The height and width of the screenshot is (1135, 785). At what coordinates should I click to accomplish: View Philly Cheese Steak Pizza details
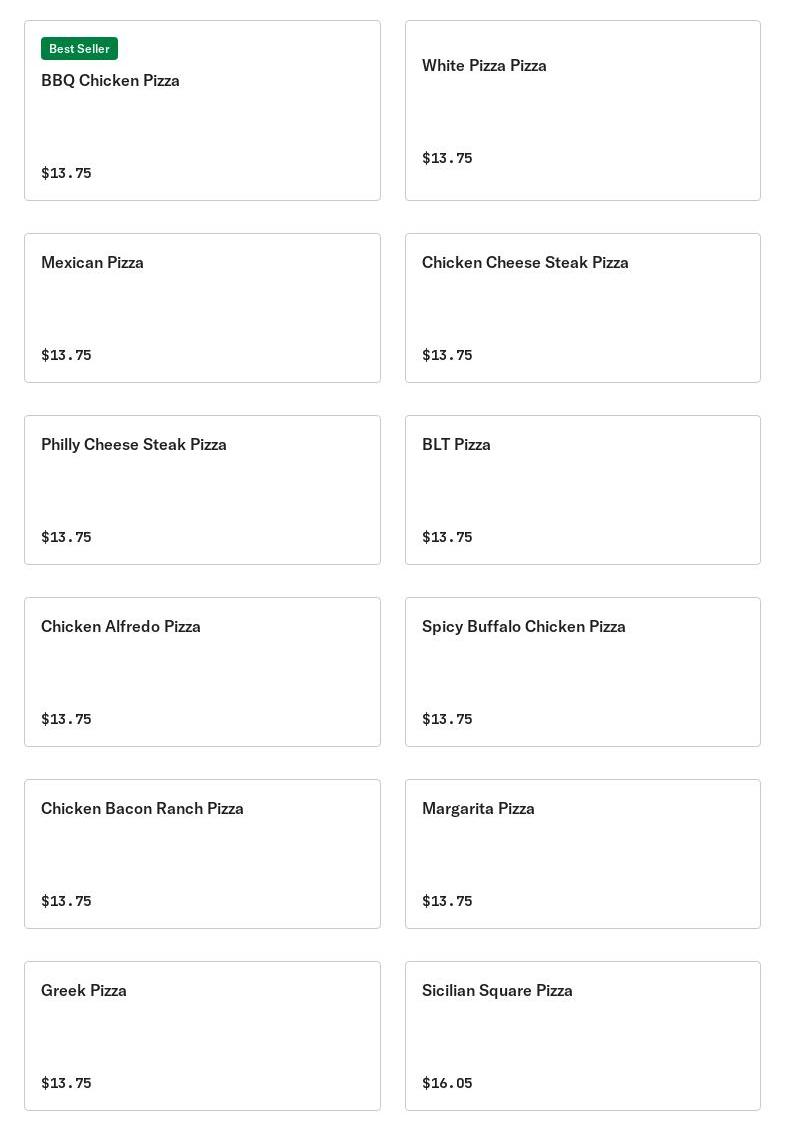202,490
